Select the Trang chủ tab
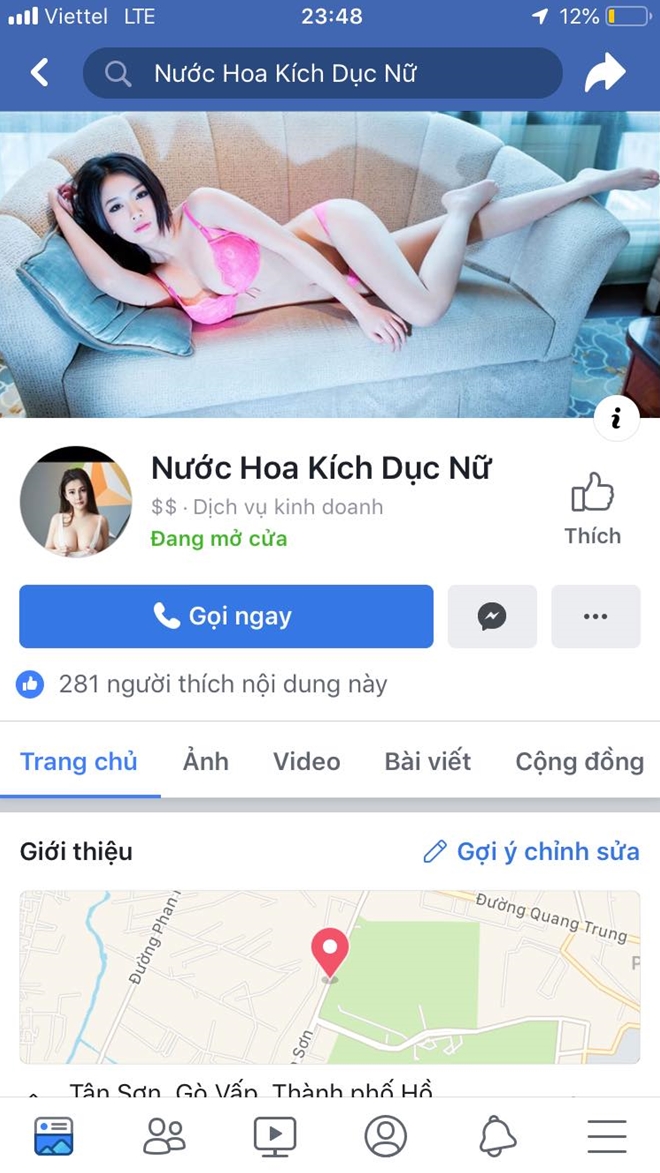The width and height of the screenshot is (660, 1173). click(x=78, y=761)
